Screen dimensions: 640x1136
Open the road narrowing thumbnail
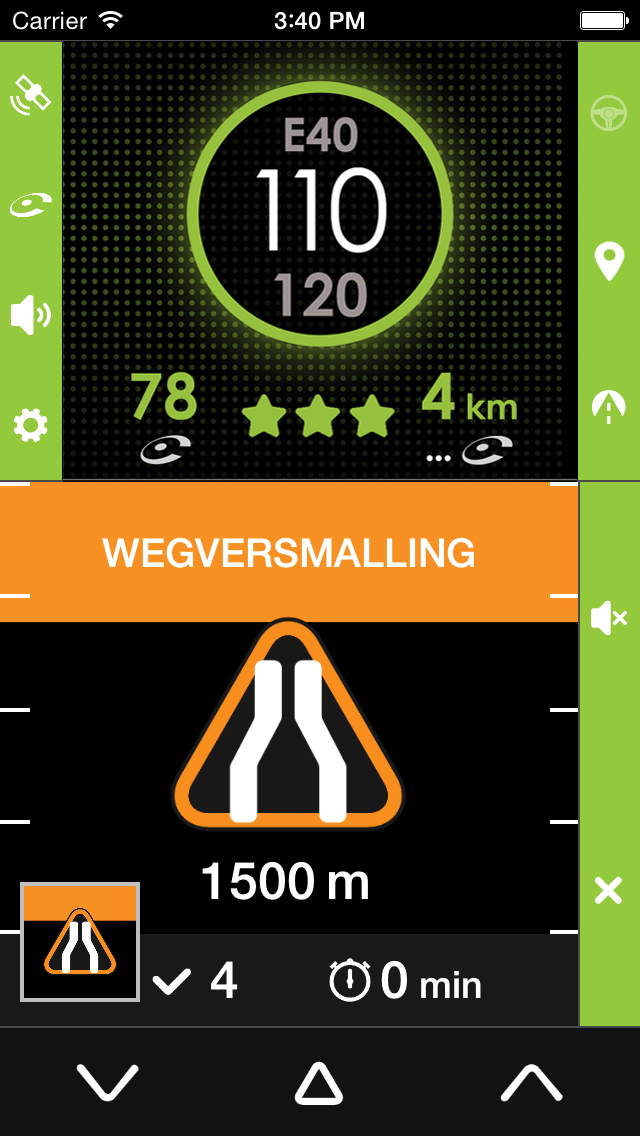(80, 942)
